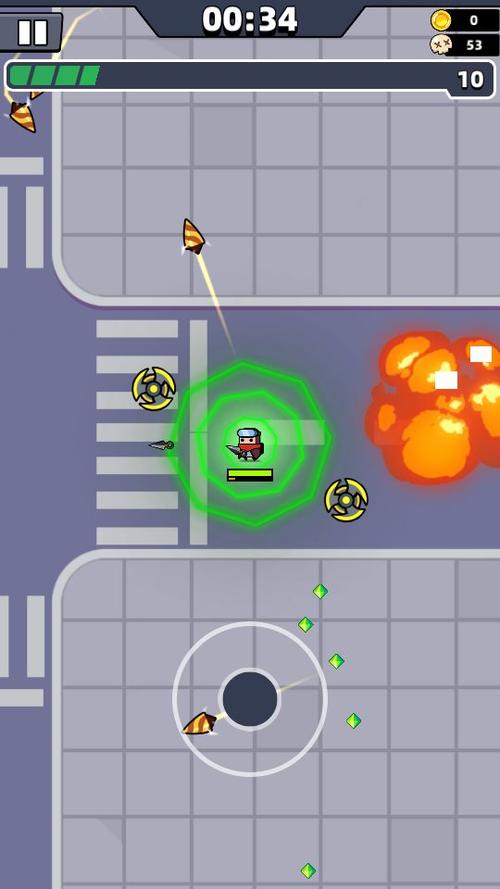Tap the virtual joystick knob
This screenshot has height=889, width=500.
(250, 699)
